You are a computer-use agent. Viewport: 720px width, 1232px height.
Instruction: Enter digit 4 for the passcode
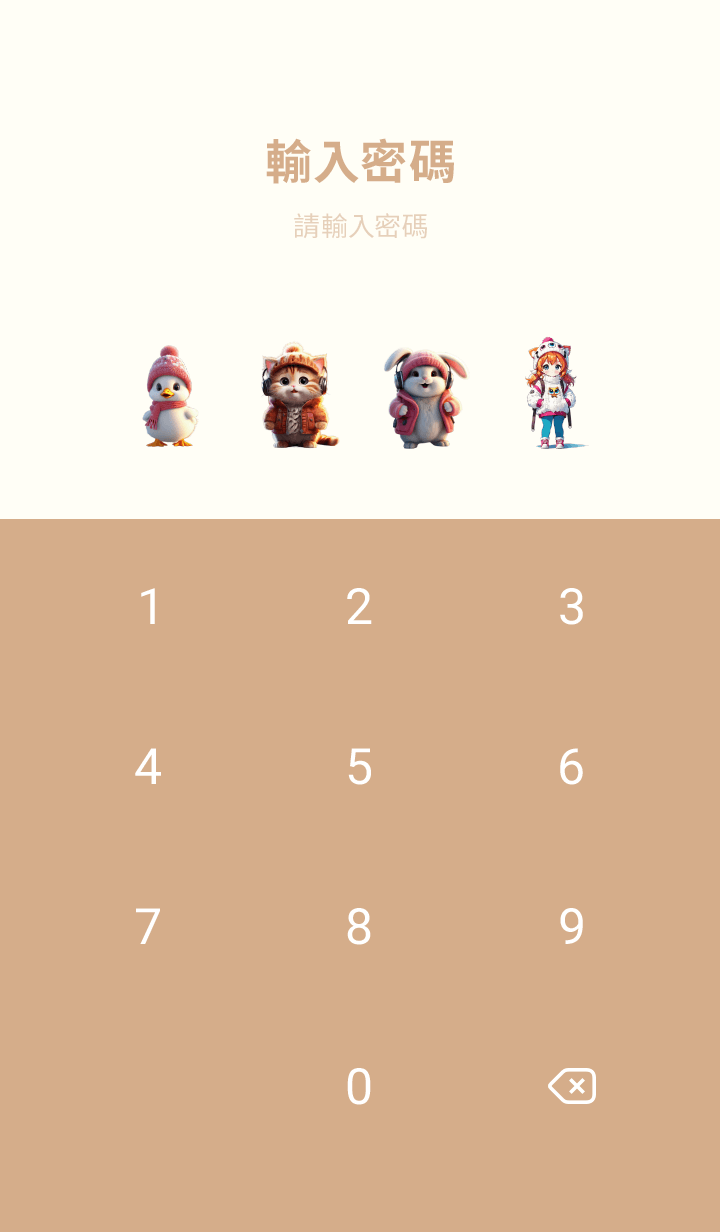[148, 767]
